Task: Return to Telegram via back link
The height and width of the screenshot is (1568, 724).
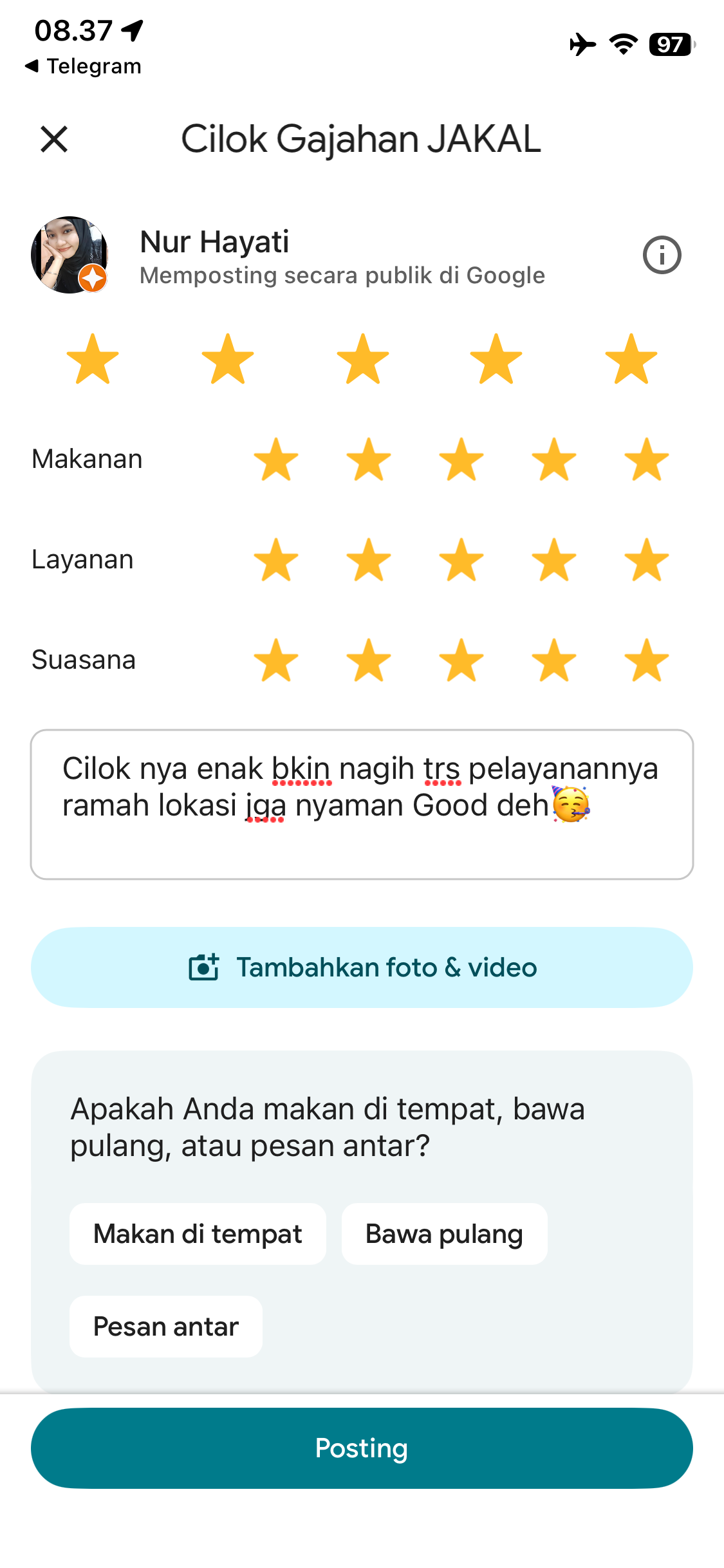Action: point(84,66)
